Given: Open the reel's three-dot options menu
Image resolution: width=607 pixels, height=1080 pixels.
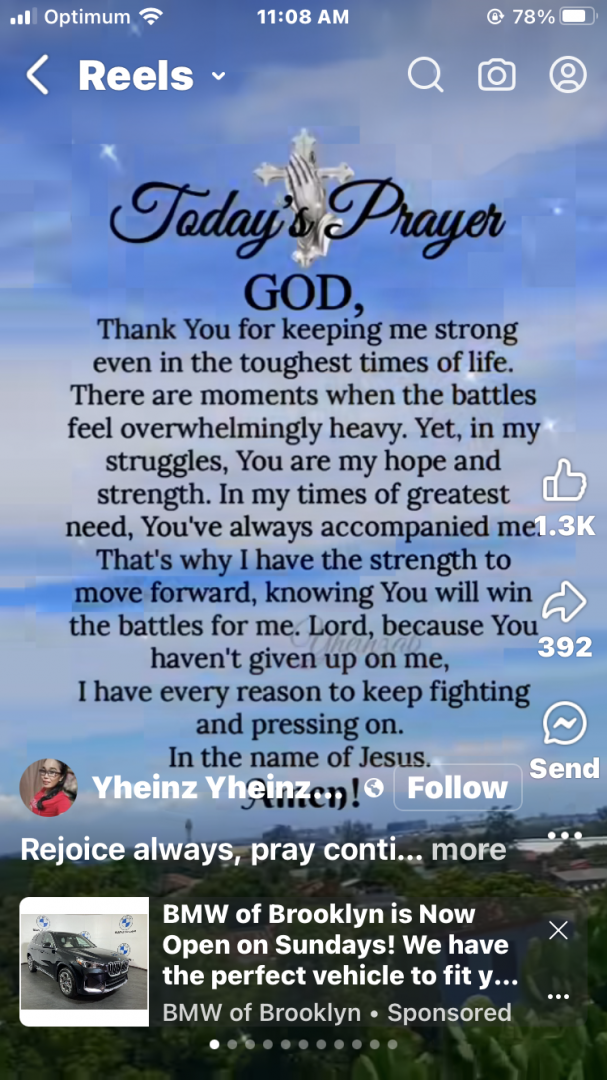Looking at the screenshot, I should click(x=565, y=835).
